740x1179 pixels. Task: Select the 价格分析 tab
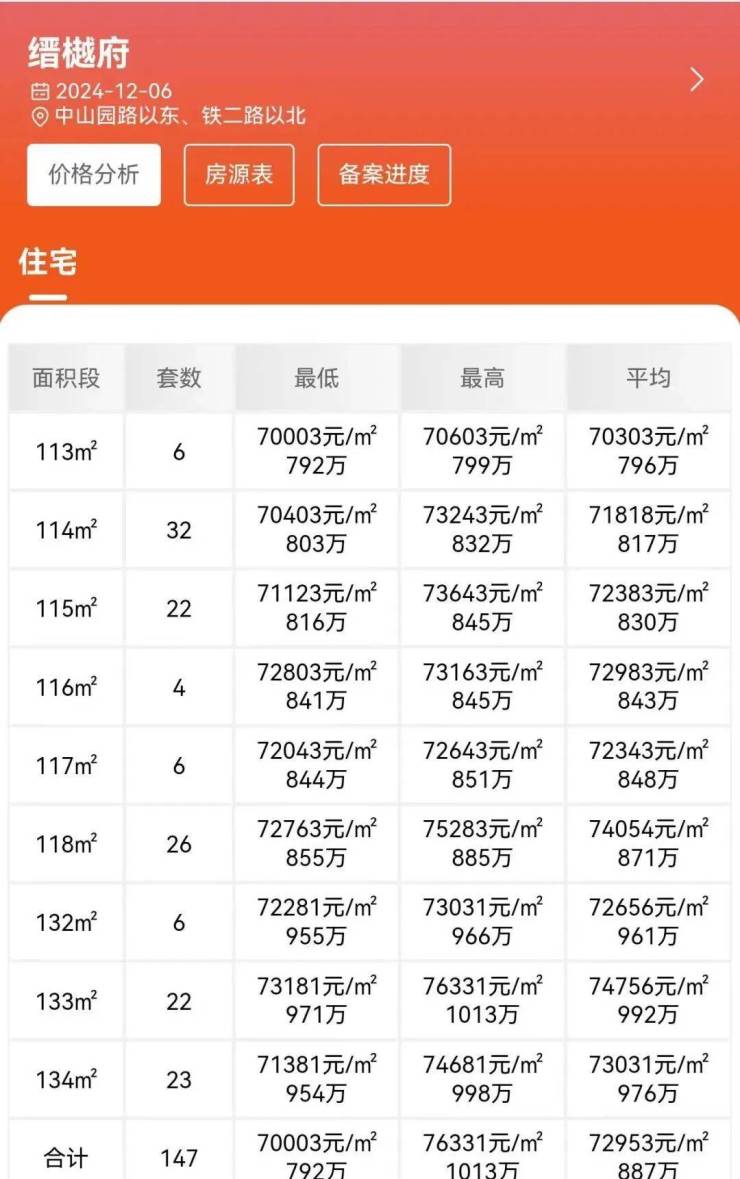pyautogui.click(x=94, y=174)
